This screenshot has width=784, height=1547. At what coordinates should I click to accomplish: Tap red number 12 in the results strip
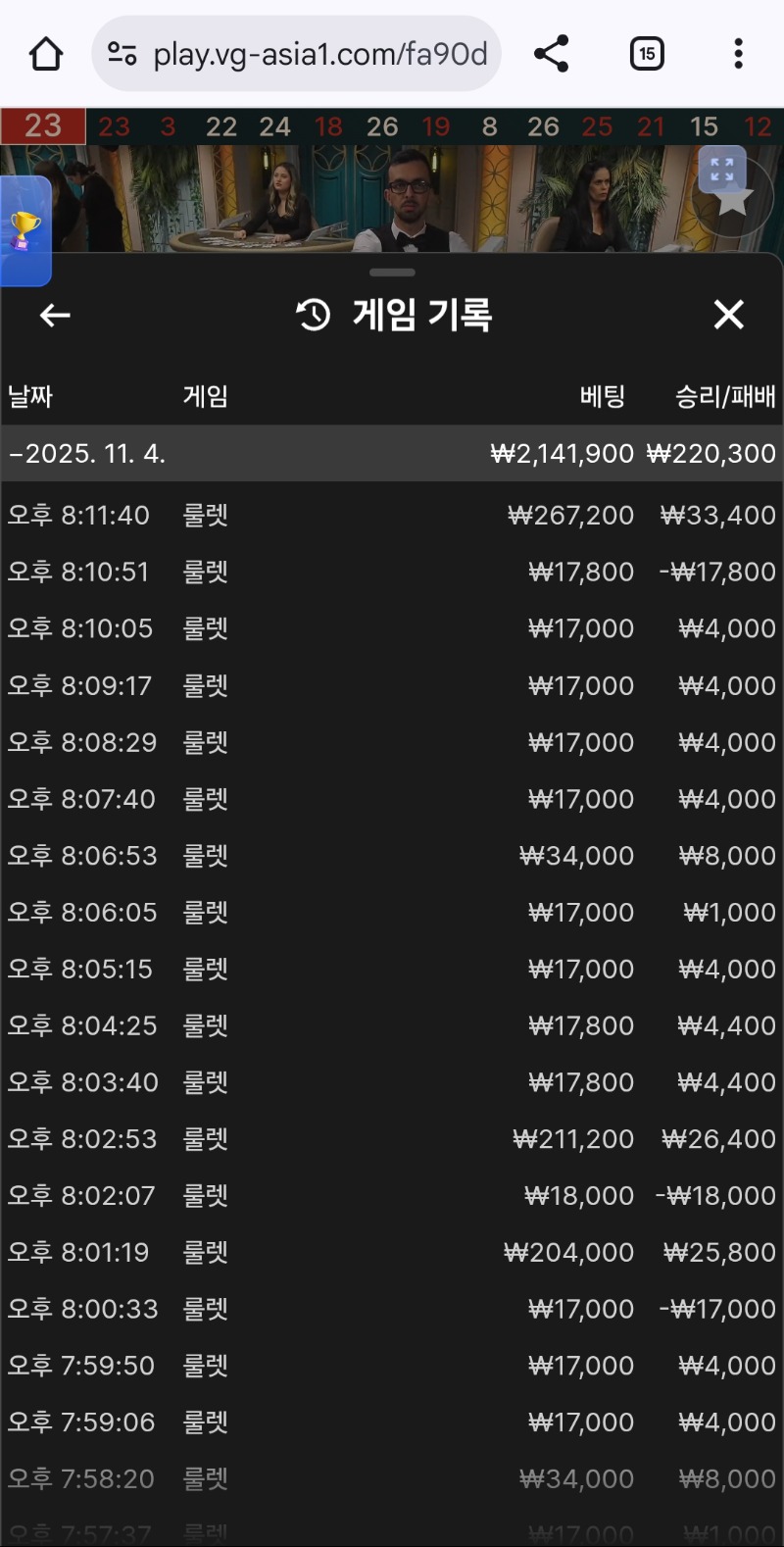[758, 126]
